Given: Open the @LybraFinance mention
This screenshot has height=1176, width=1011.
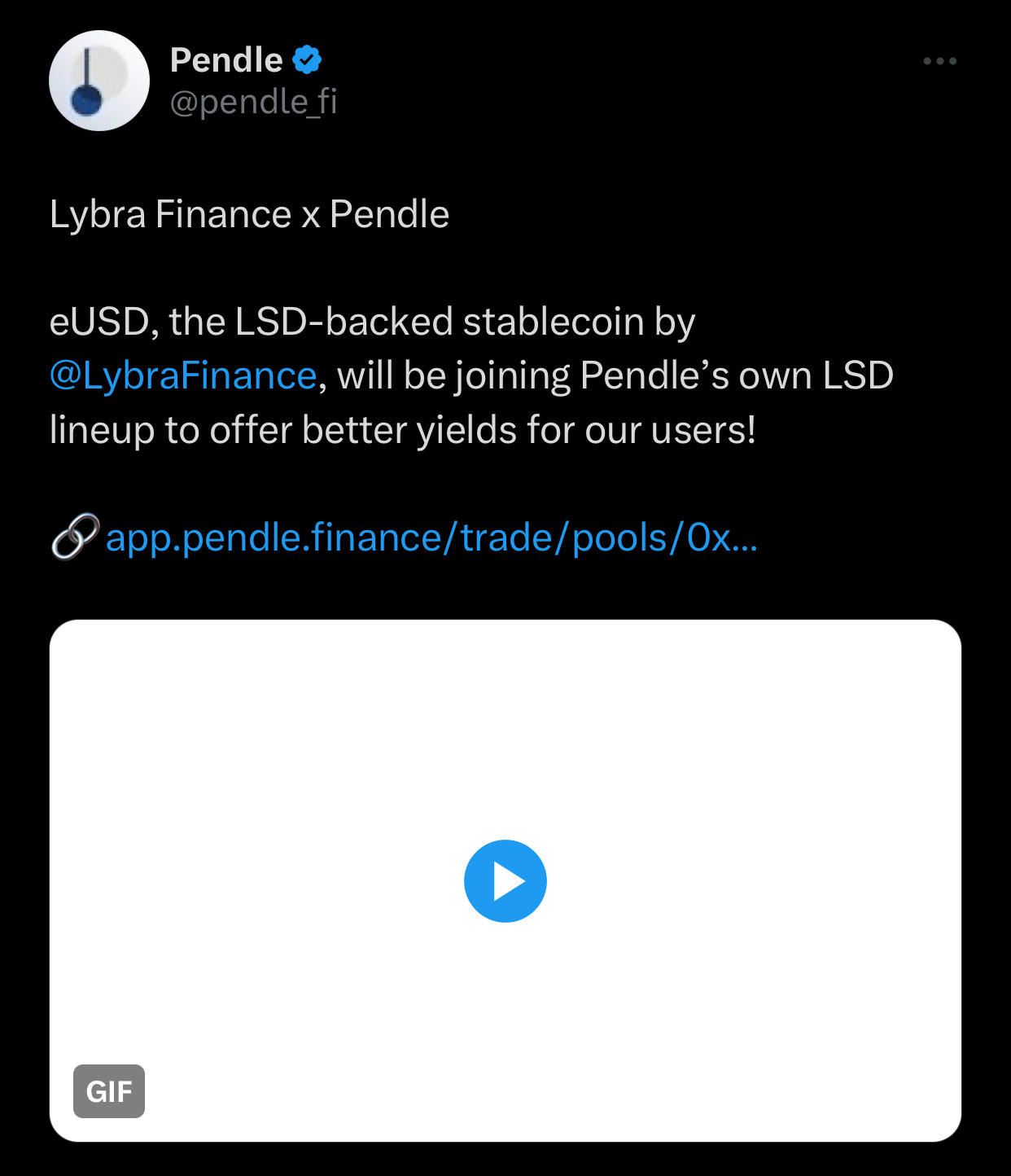Looking at the screenshot, I should tap(182, 375).
